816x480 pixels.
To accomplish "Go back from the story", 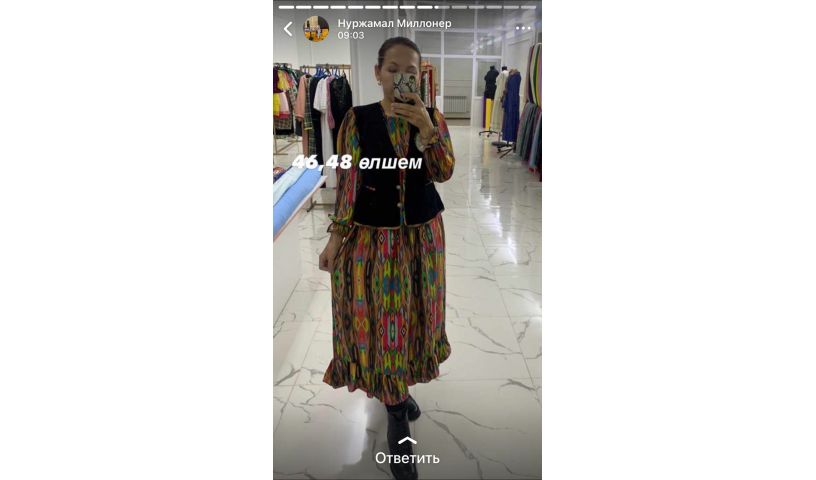I will pyautogui.click(x=288, y=29).
